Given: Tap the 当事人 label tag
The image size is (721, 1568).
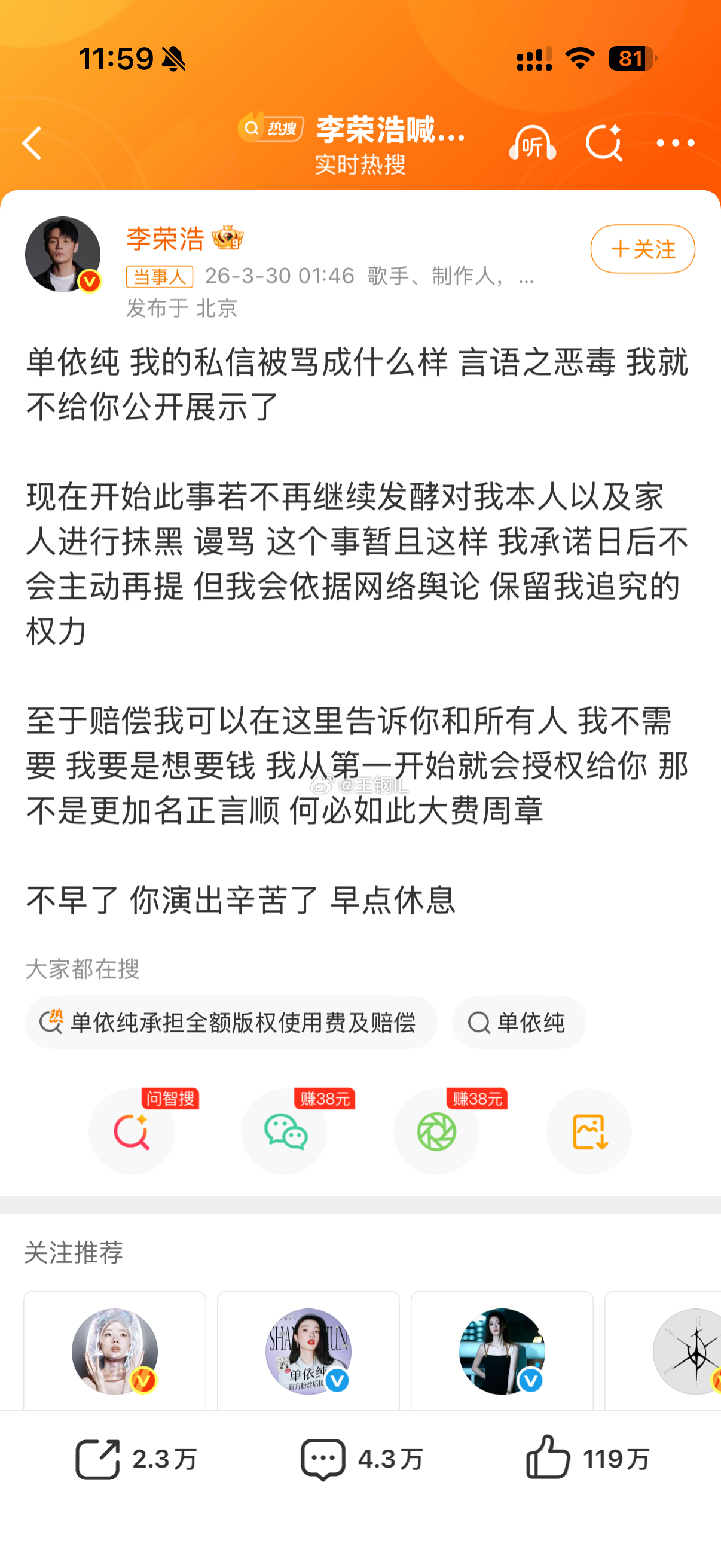Looking at the screenshot, I should 160,277.
